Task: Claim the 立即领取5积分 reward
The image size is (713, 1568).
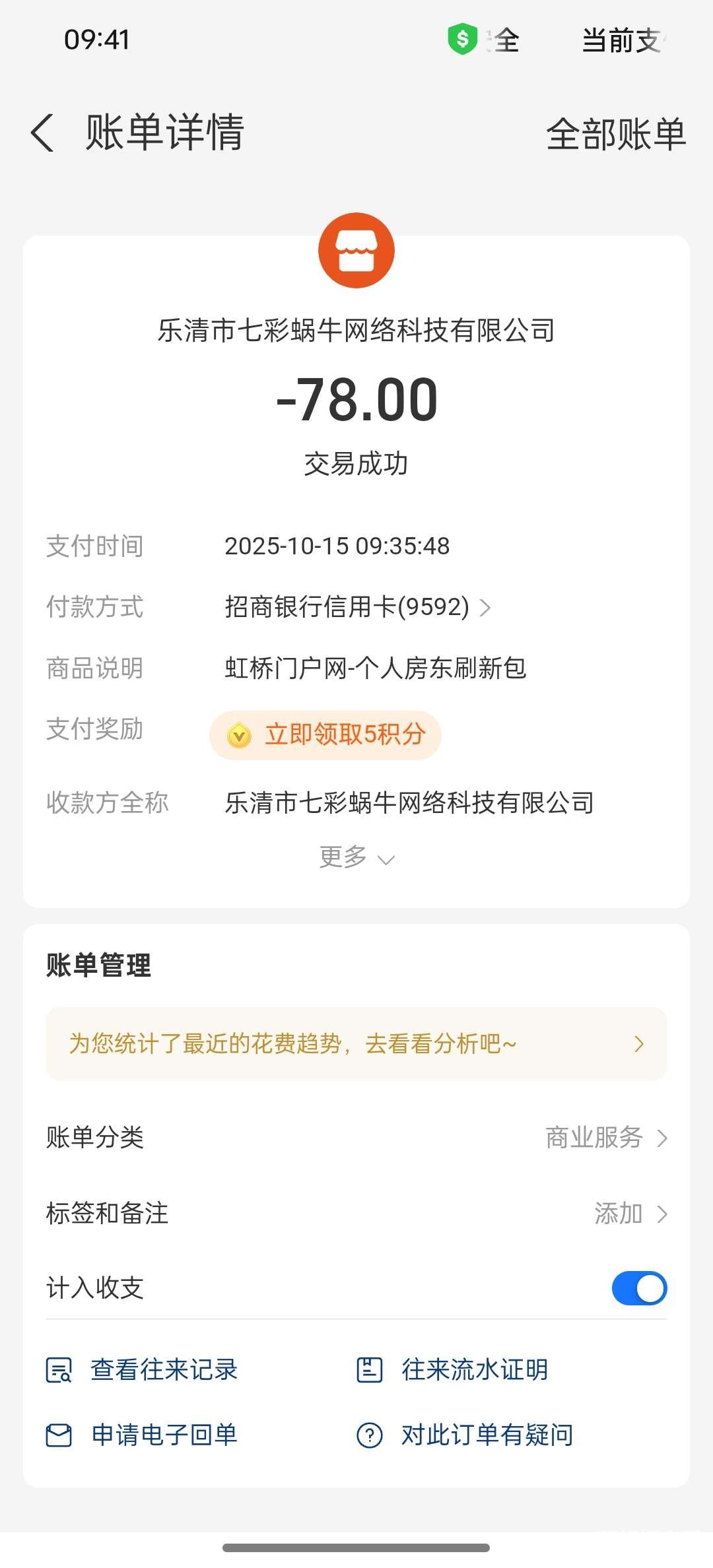Action: [x=325, y=735]
